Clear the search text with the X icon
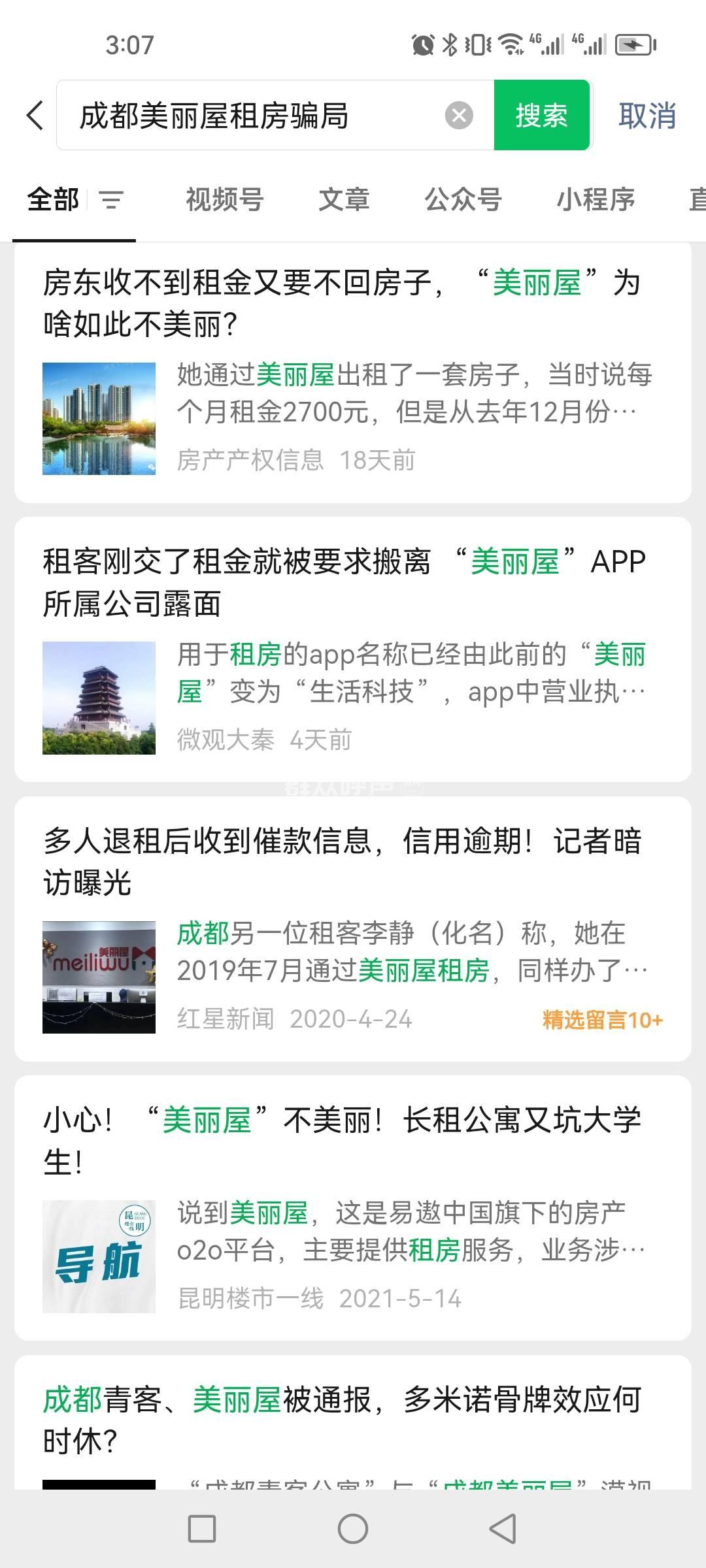The height and width of the screenshot is (1568, 706). coord(459,116)
